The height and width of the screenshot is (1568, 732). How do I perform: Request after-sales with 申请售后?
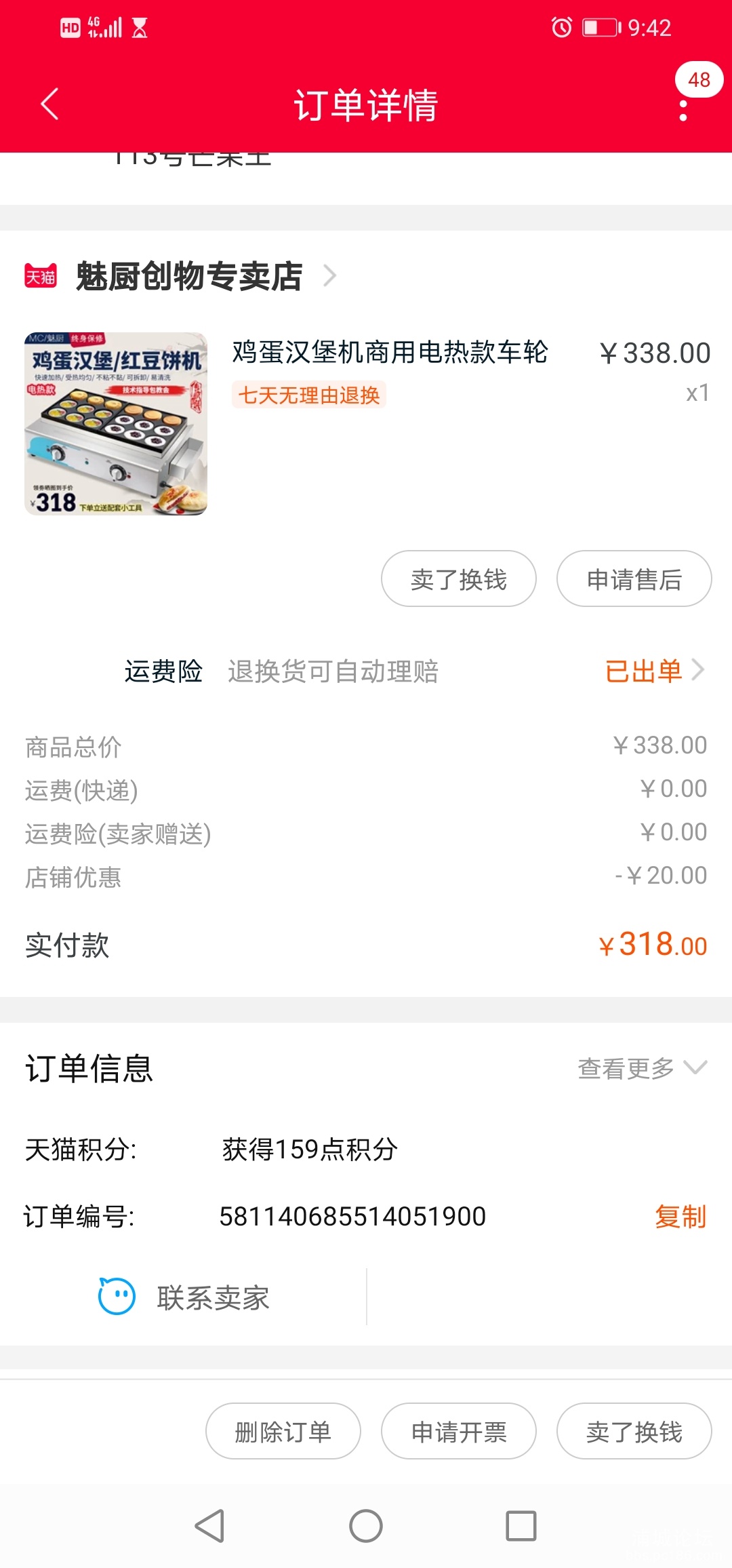[634, 579]
